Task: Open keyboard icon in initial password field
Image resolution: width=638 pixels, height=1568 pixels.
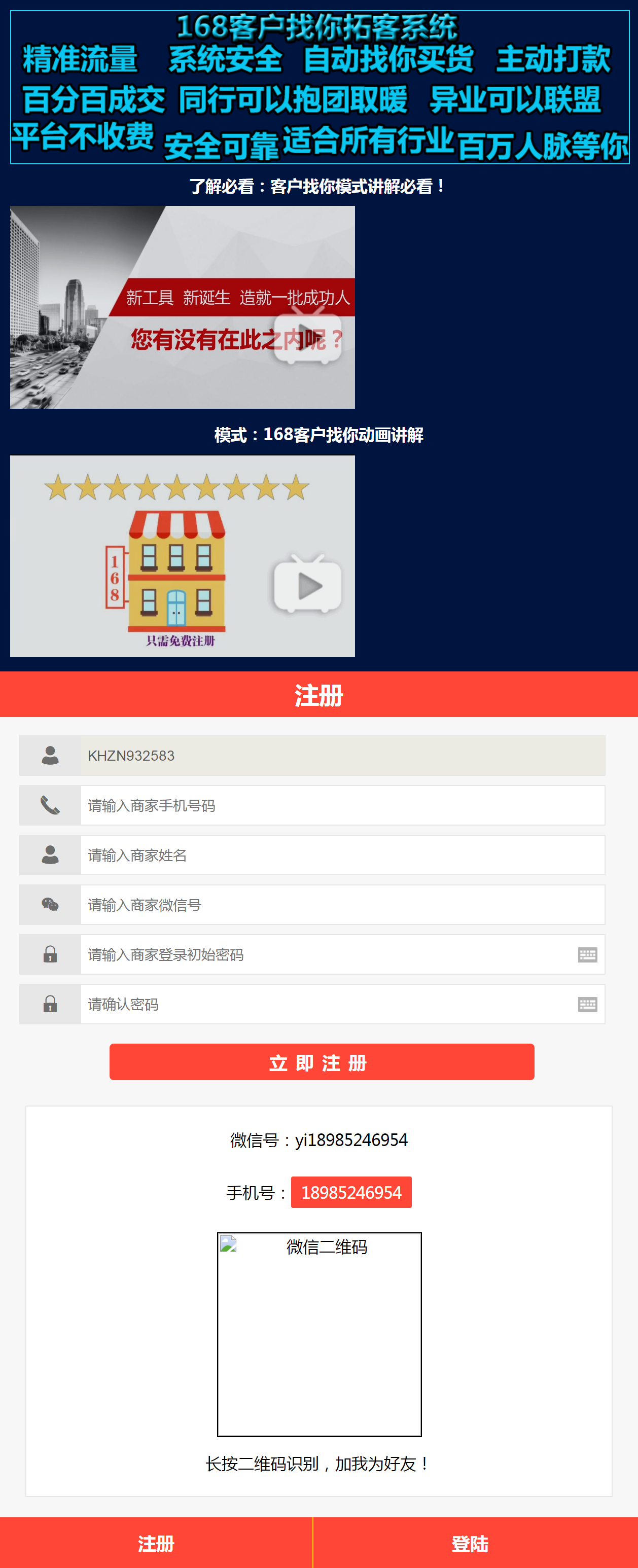Action: [x=587, y=955]
